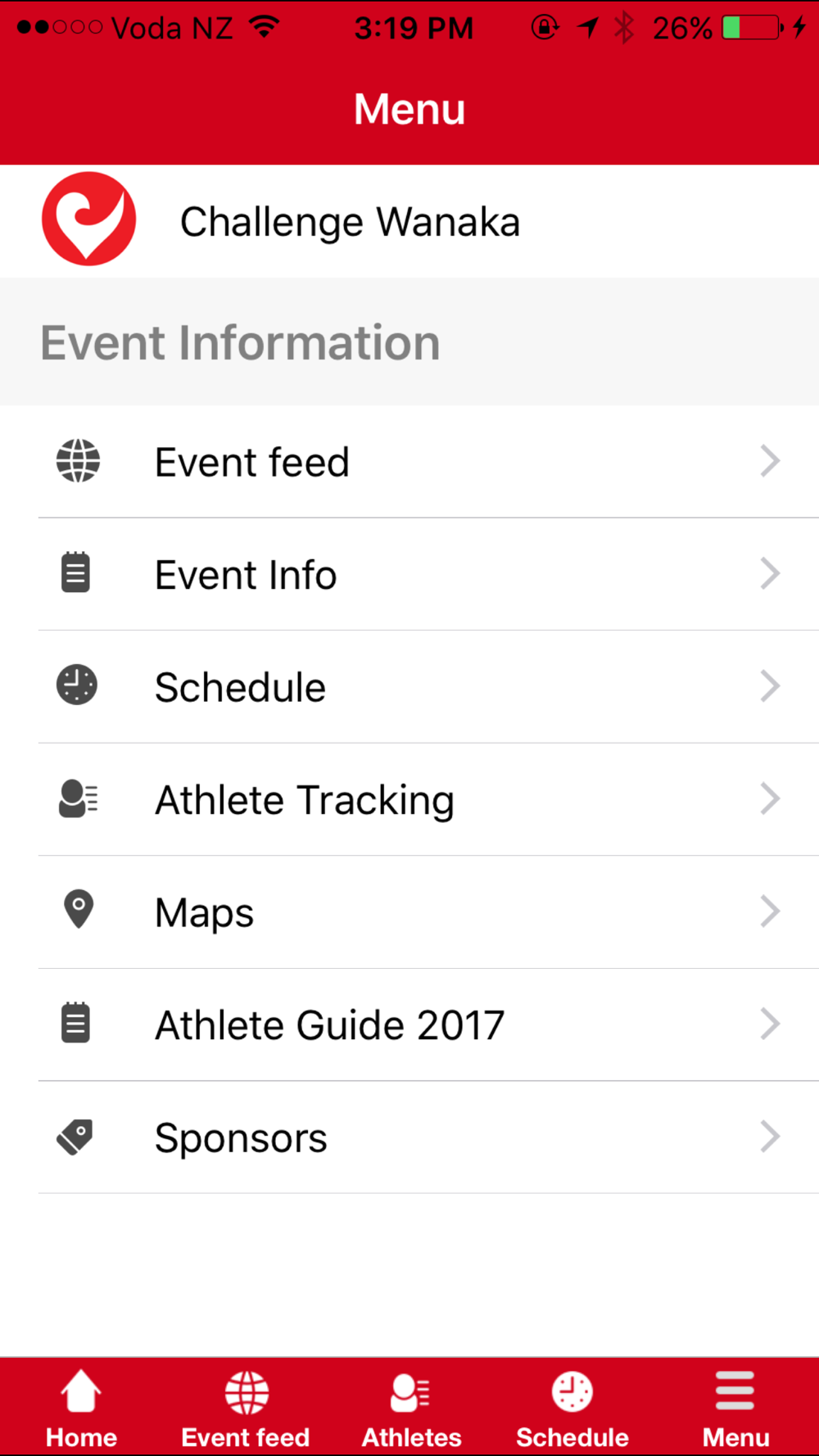Viewport: 819px width, 1456px height.
Task: Switch to the Event feed bottom tab
Action: tap(246, 1408)
